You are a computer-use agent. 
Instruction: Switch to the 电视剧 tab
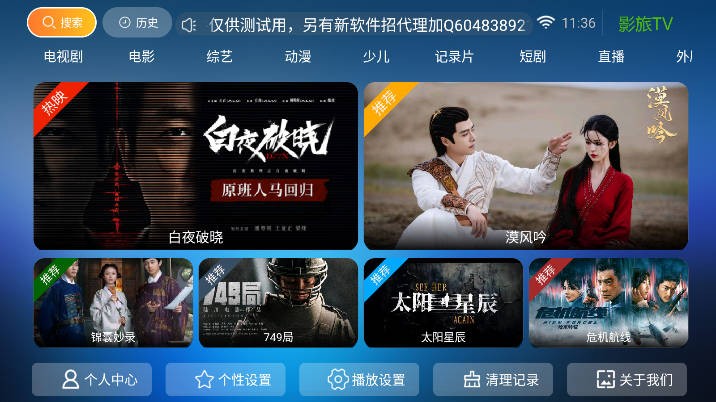[63, 56]
